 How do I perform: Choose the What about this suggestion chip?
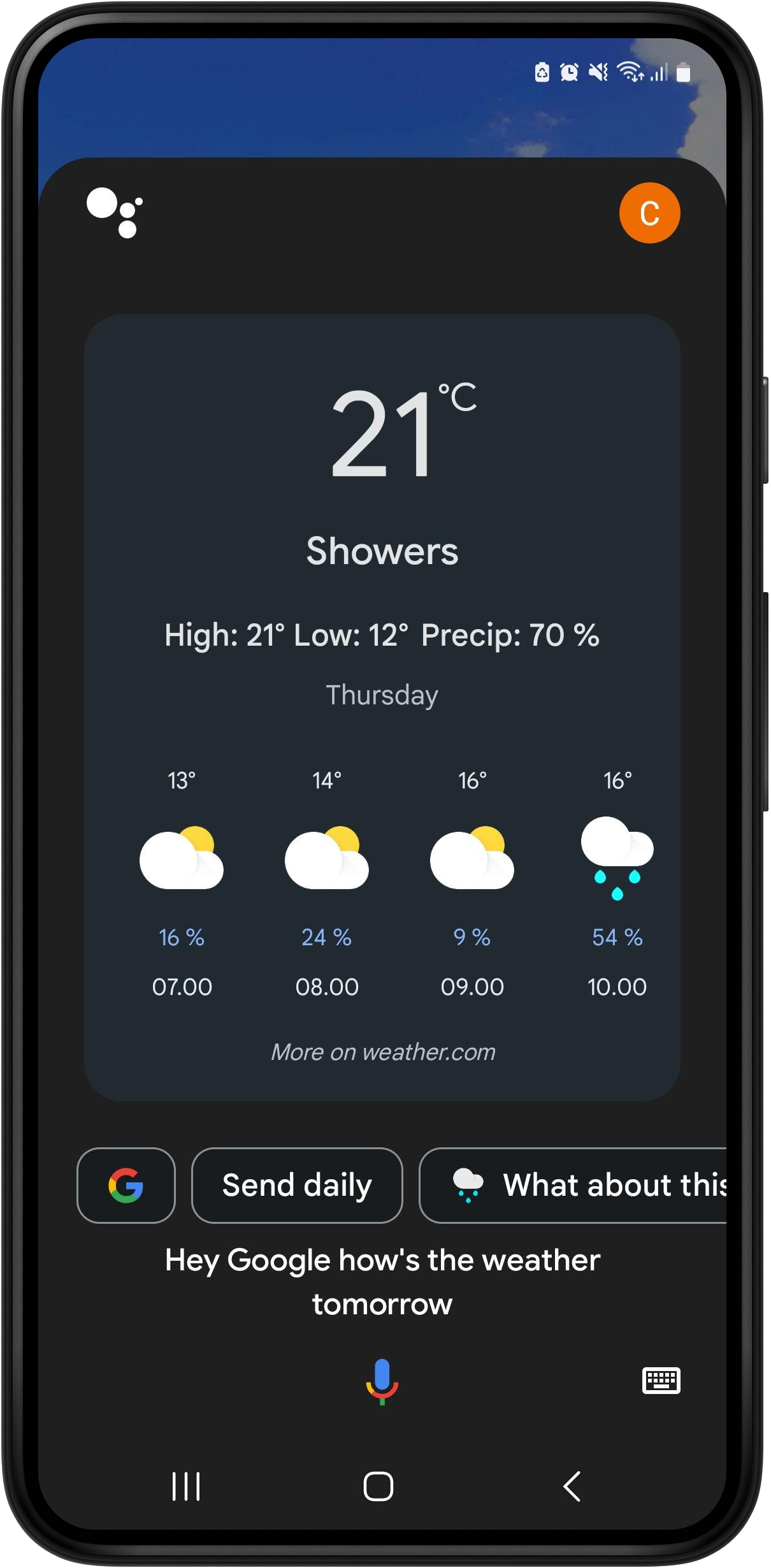[x=573, y=1186]
